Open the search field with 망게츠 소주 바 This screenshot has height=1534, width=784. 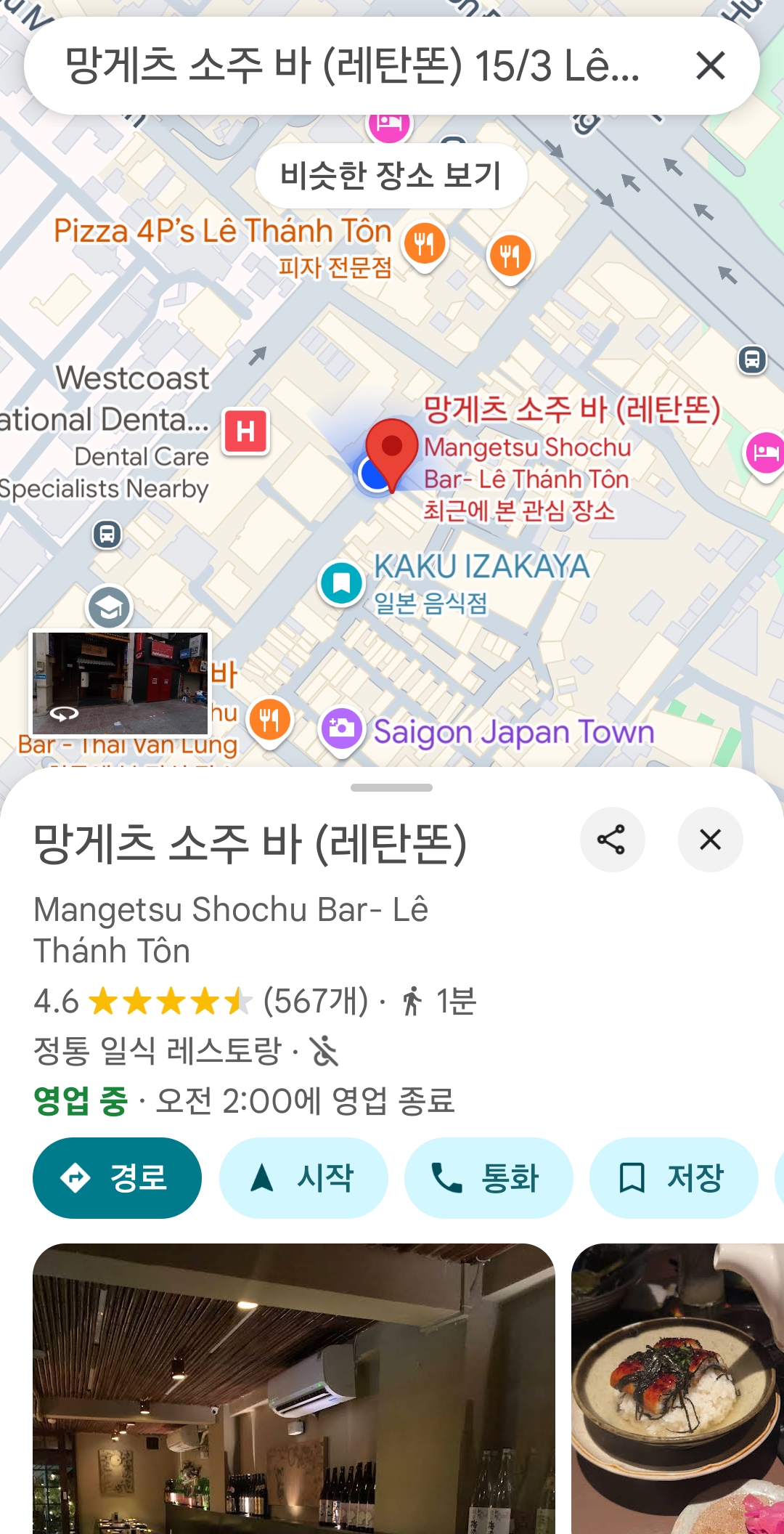tap(352, 65)
